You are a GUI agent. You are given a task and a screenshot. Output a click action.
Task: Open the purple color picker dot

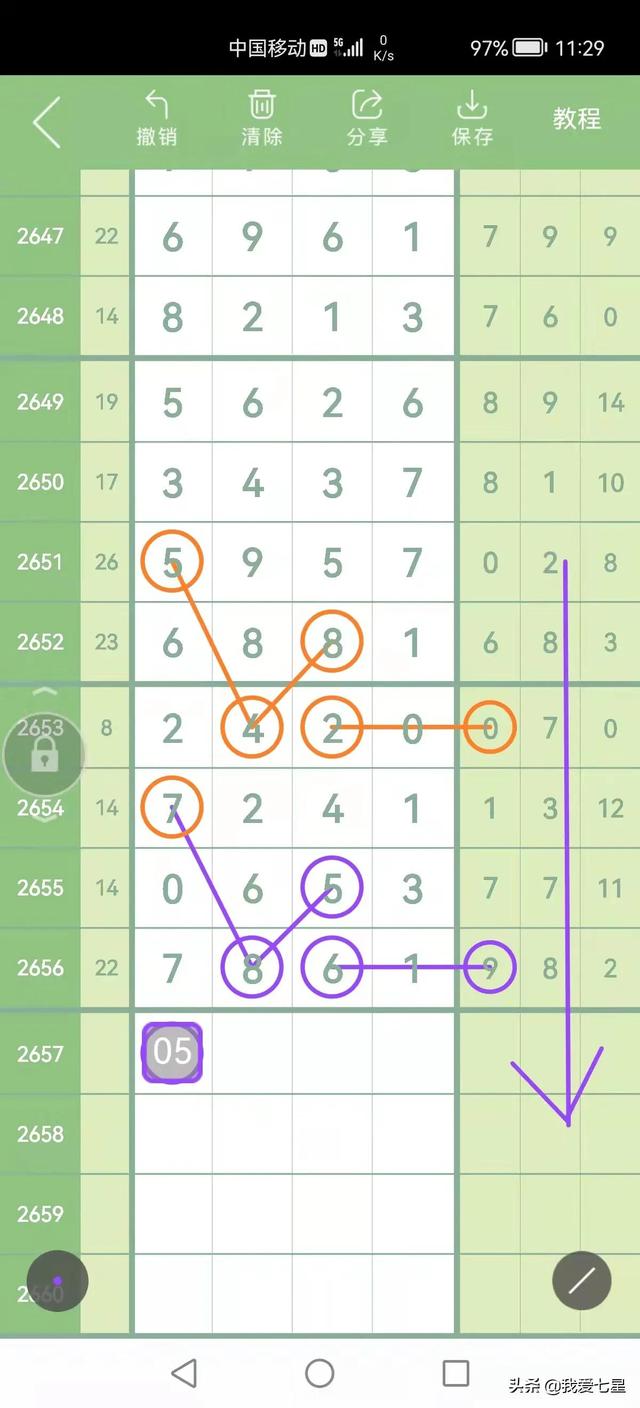click(57, 1281)
